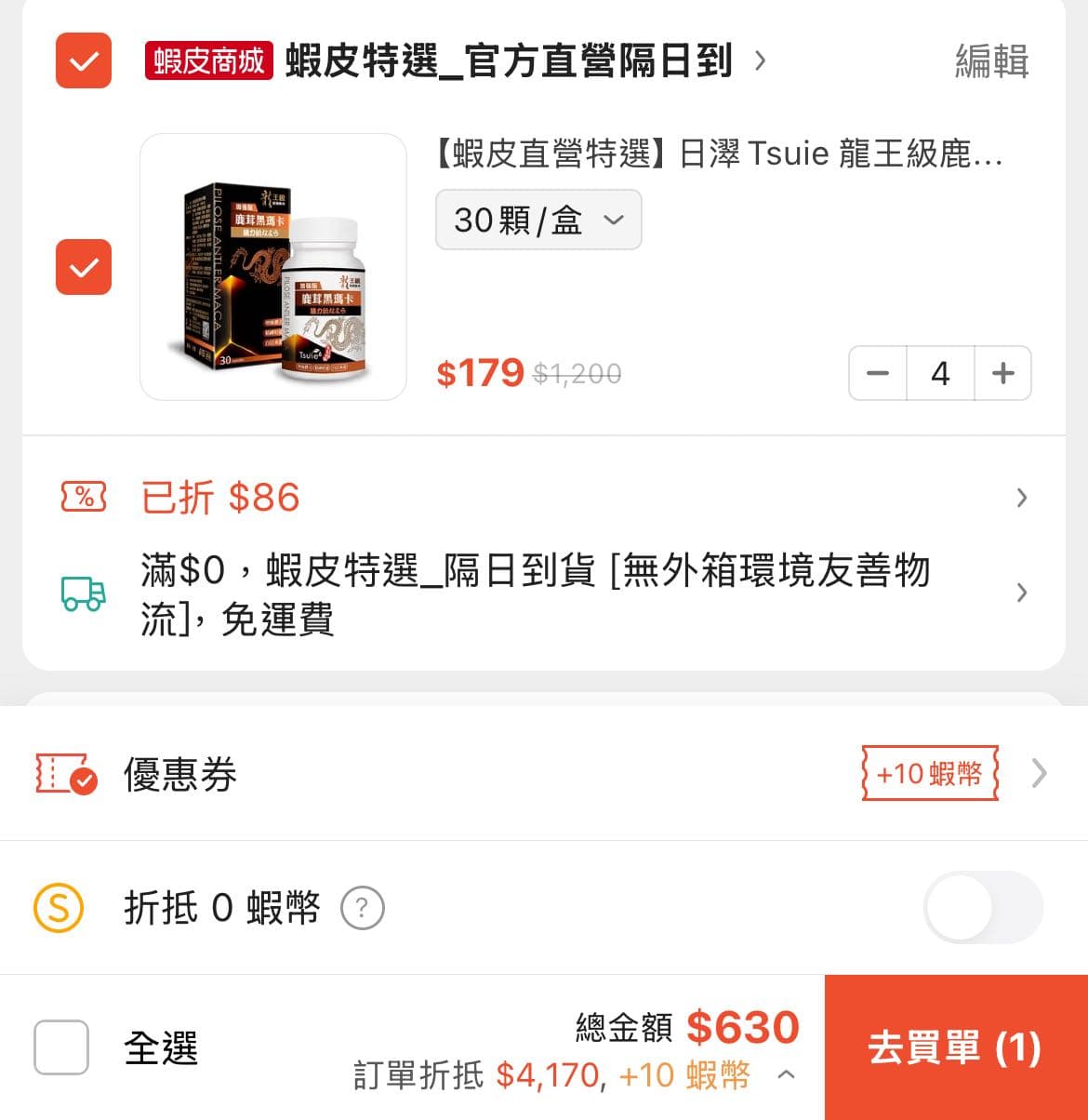Open the 30顆/盒 variation dropdown
Viewport: 1088px width, 1120px height.
pos(537,220)
